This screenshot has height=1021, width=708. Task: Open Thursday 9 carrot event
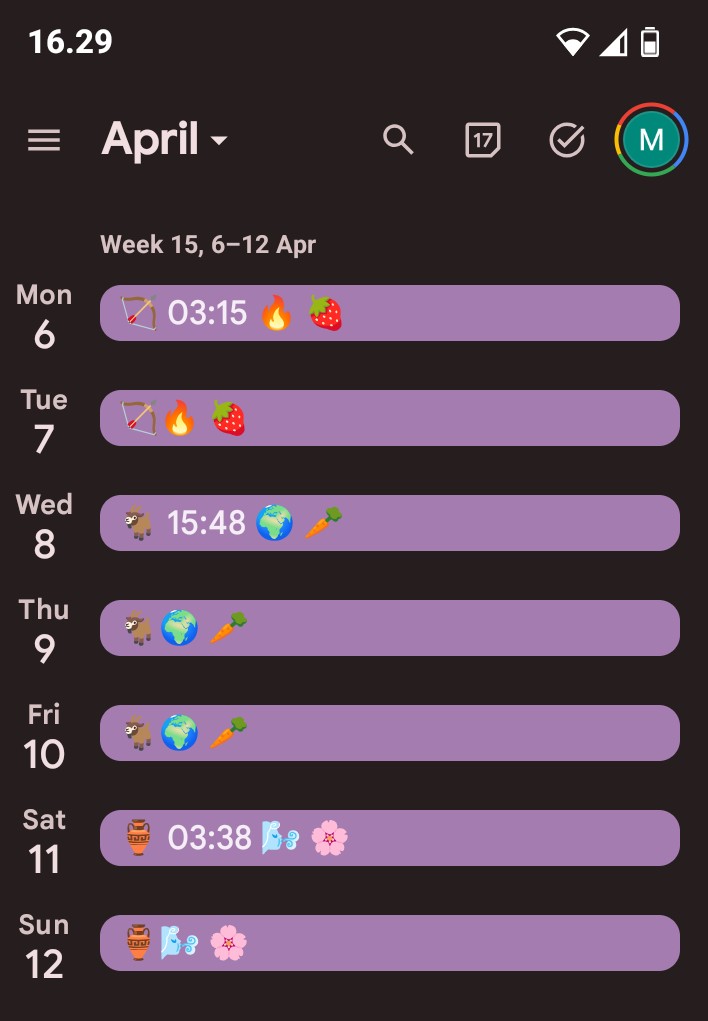pyautogui.click(x=390, y=628)
